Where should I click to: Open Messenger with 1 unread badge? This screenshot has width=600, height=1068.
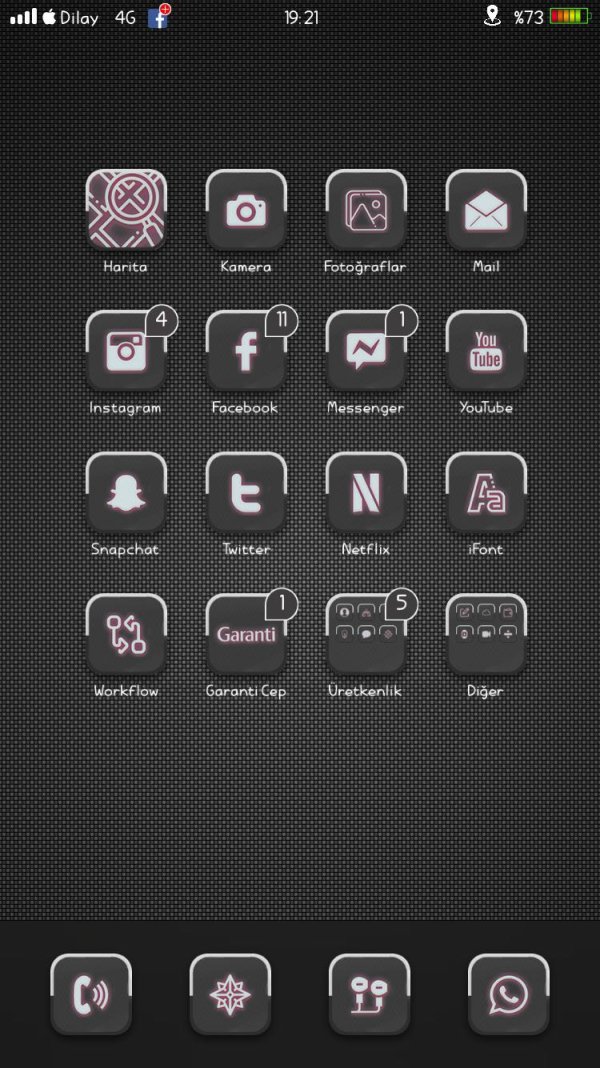coord(366,351)
